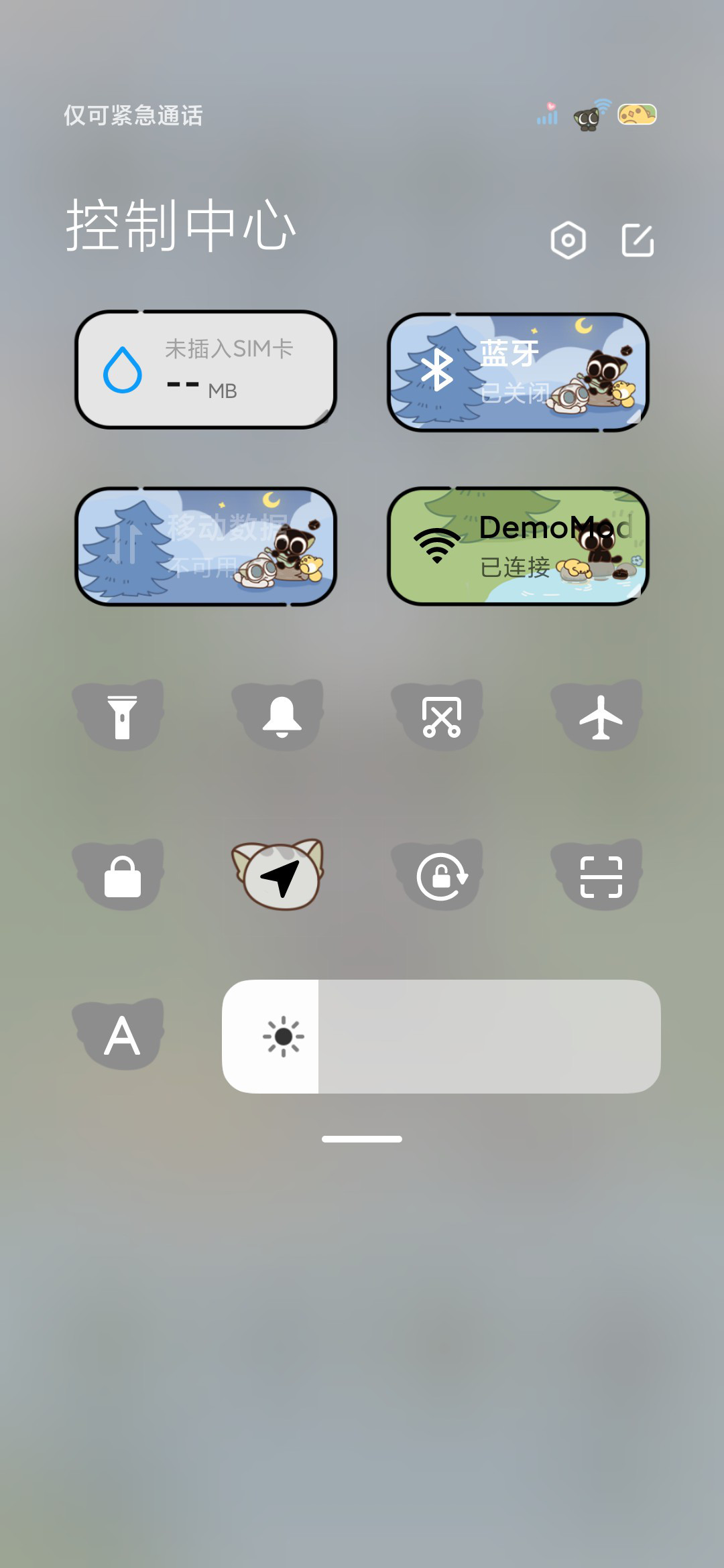This screenshot has height=1568, width=724.
Task: Edit the control center tile layout
Action: coord(638,240)
